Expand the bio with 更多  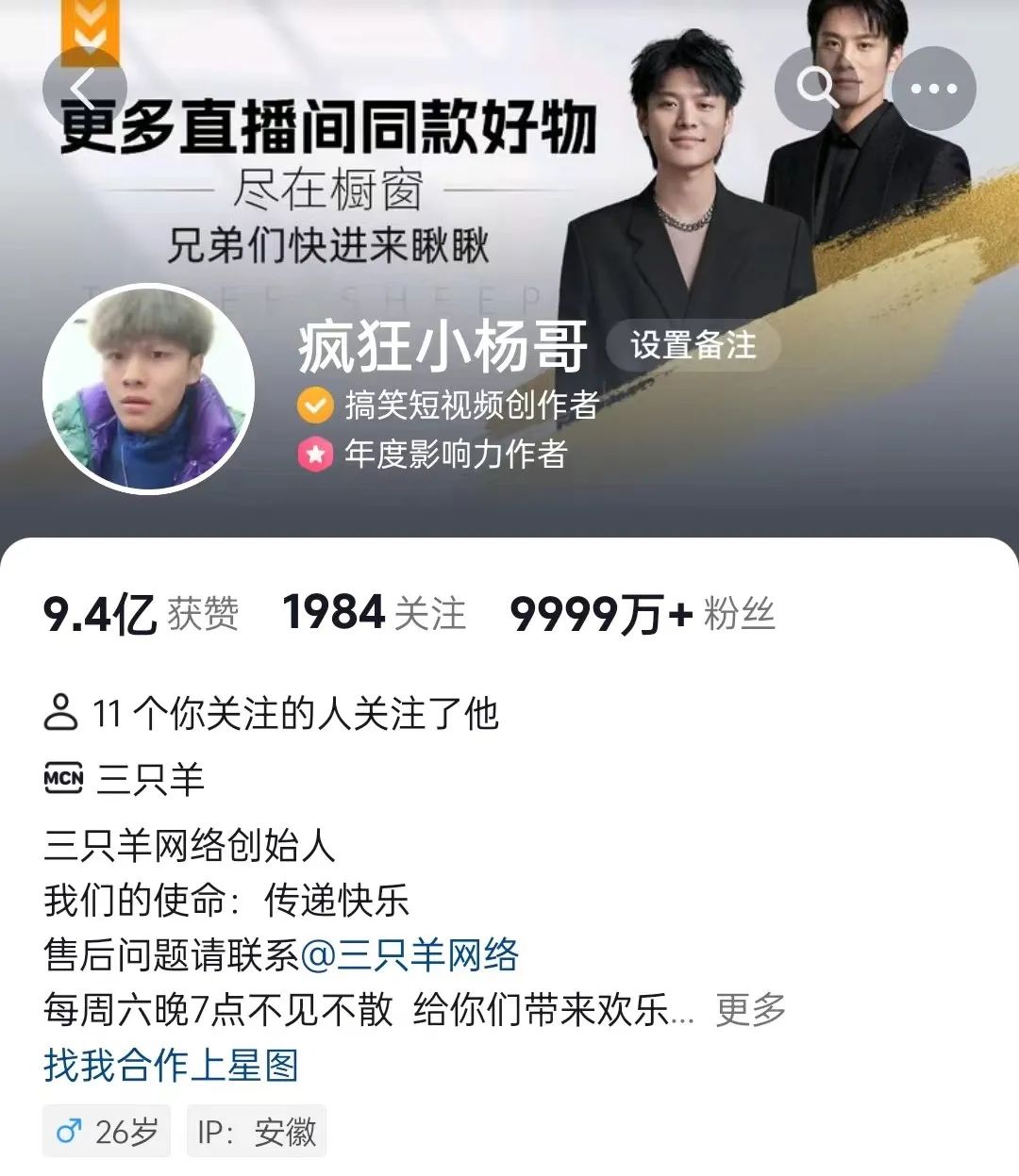coord(750,1010)
